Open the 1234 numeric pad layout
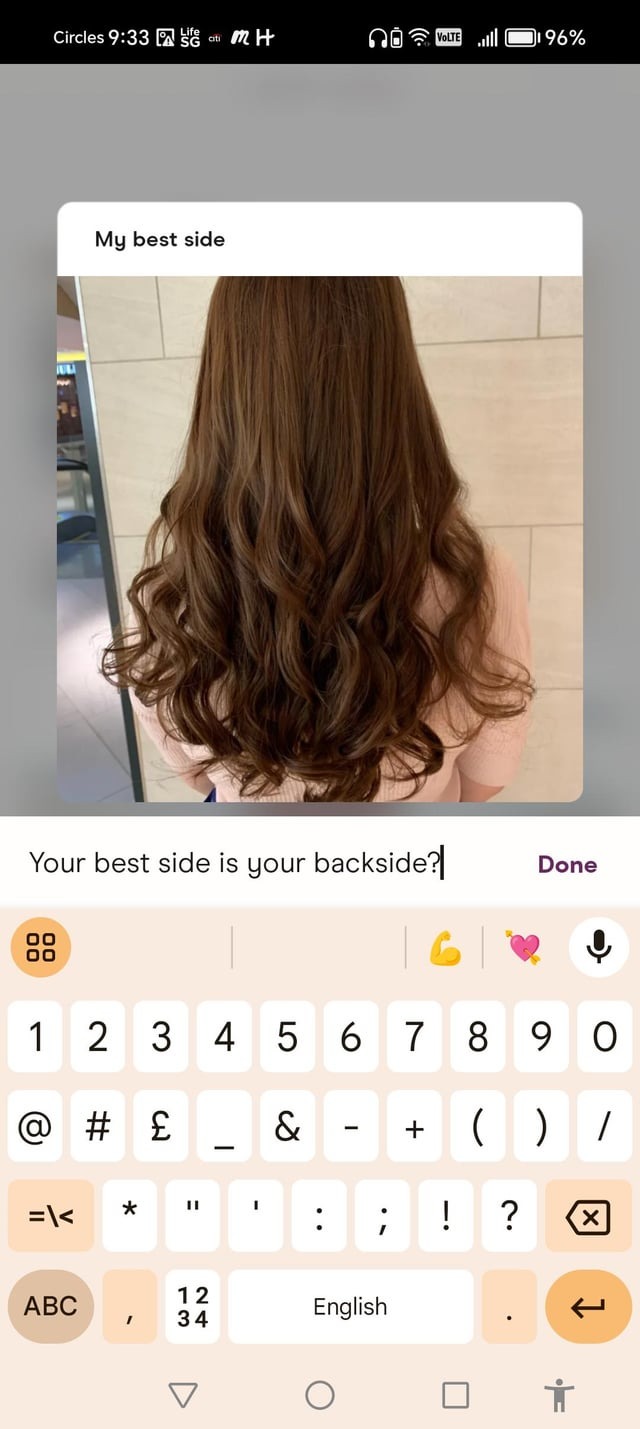The height and width of the screenshot is (1429, 640). pyautogui.click(x=192, y=1306)
